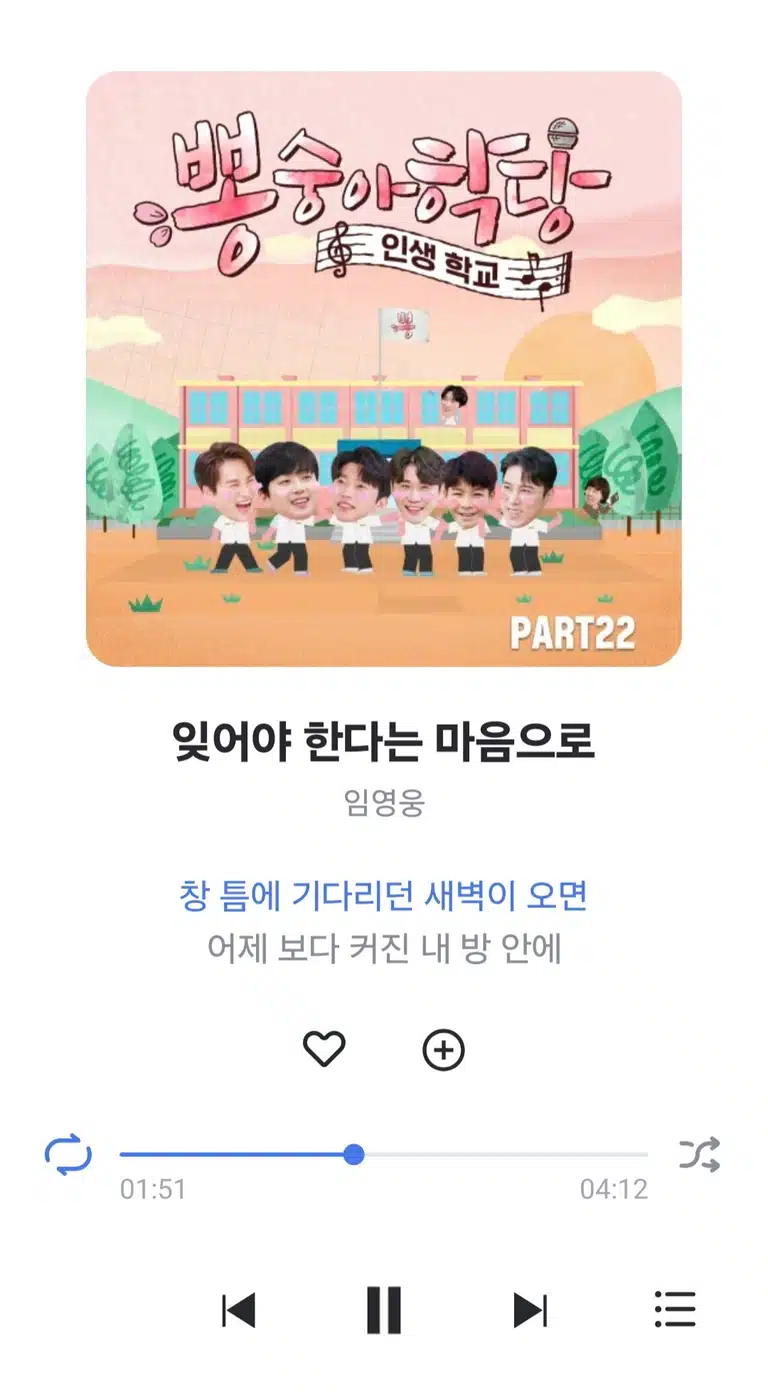Toggle the repeat mode icon

click(x=68, y=1155)
